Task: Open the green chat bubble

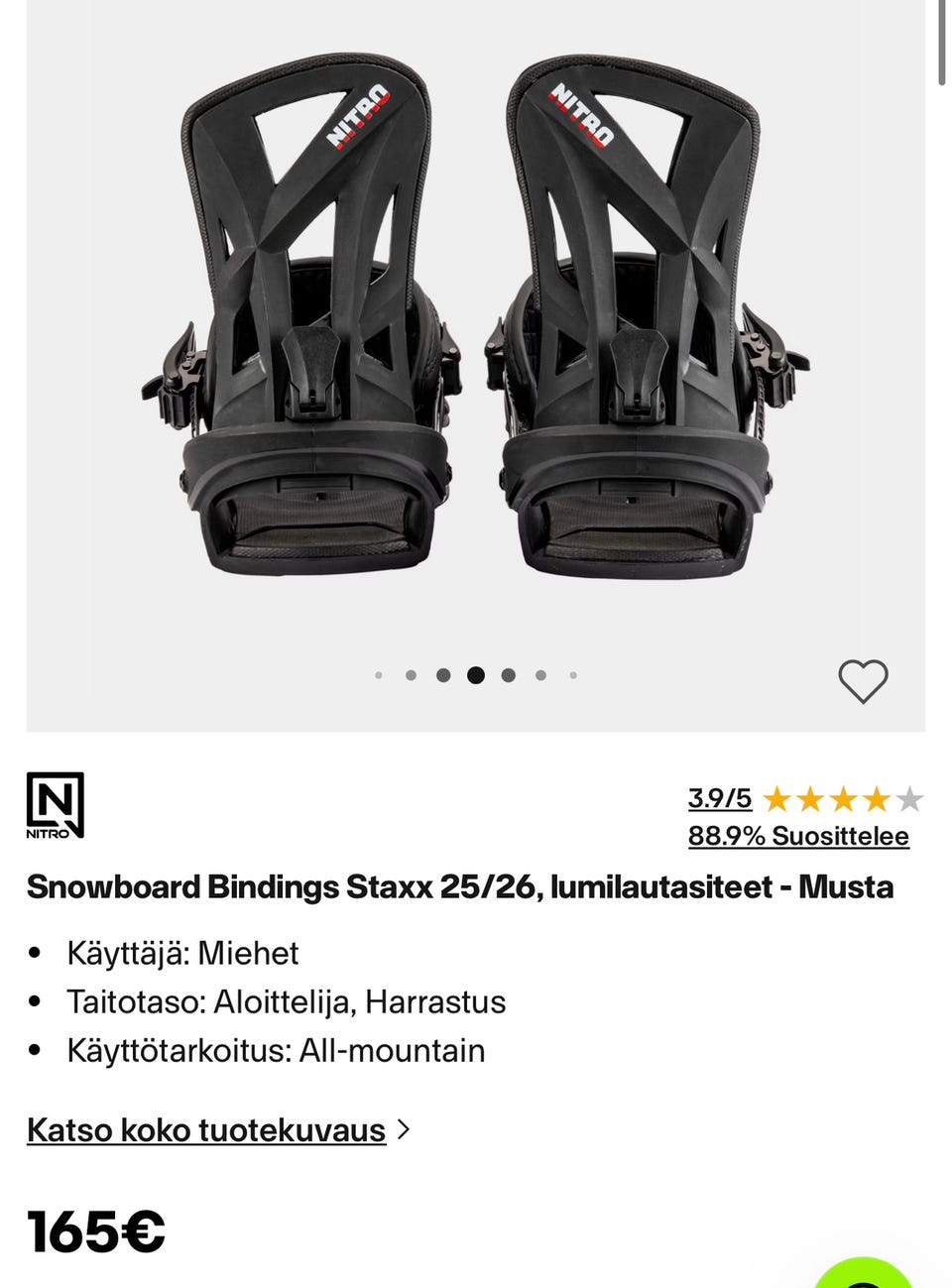Action: pyautogui.click(x=865, y=1273)
